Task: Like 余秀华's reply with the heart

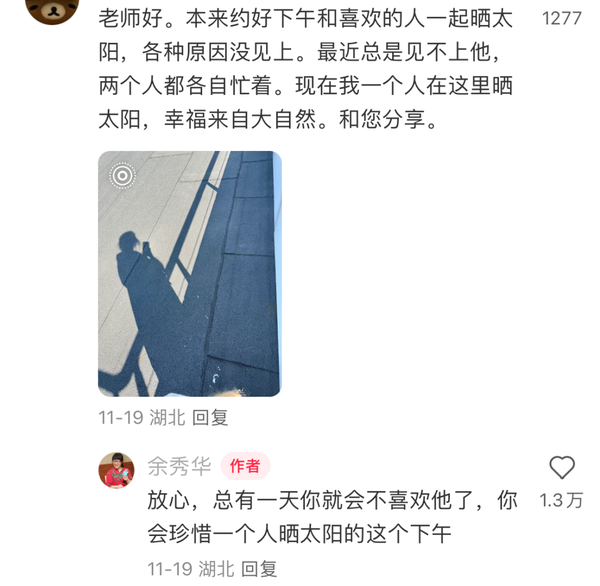Action: click(562, 467)
